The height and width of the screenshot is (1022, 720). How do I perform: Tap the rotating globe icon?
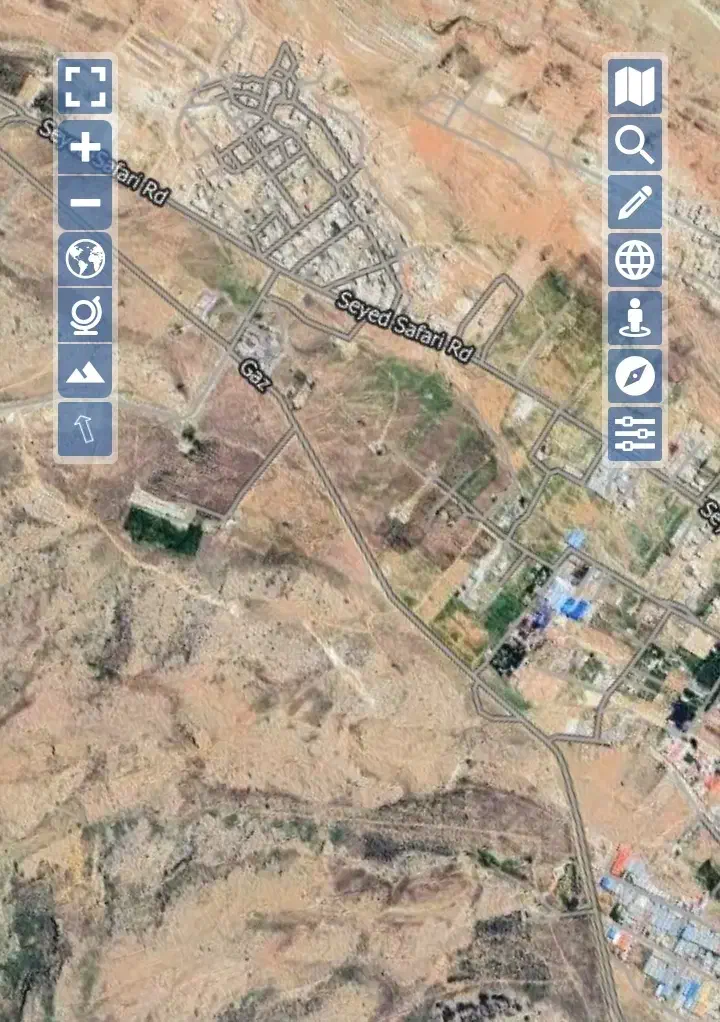[85, 316]
